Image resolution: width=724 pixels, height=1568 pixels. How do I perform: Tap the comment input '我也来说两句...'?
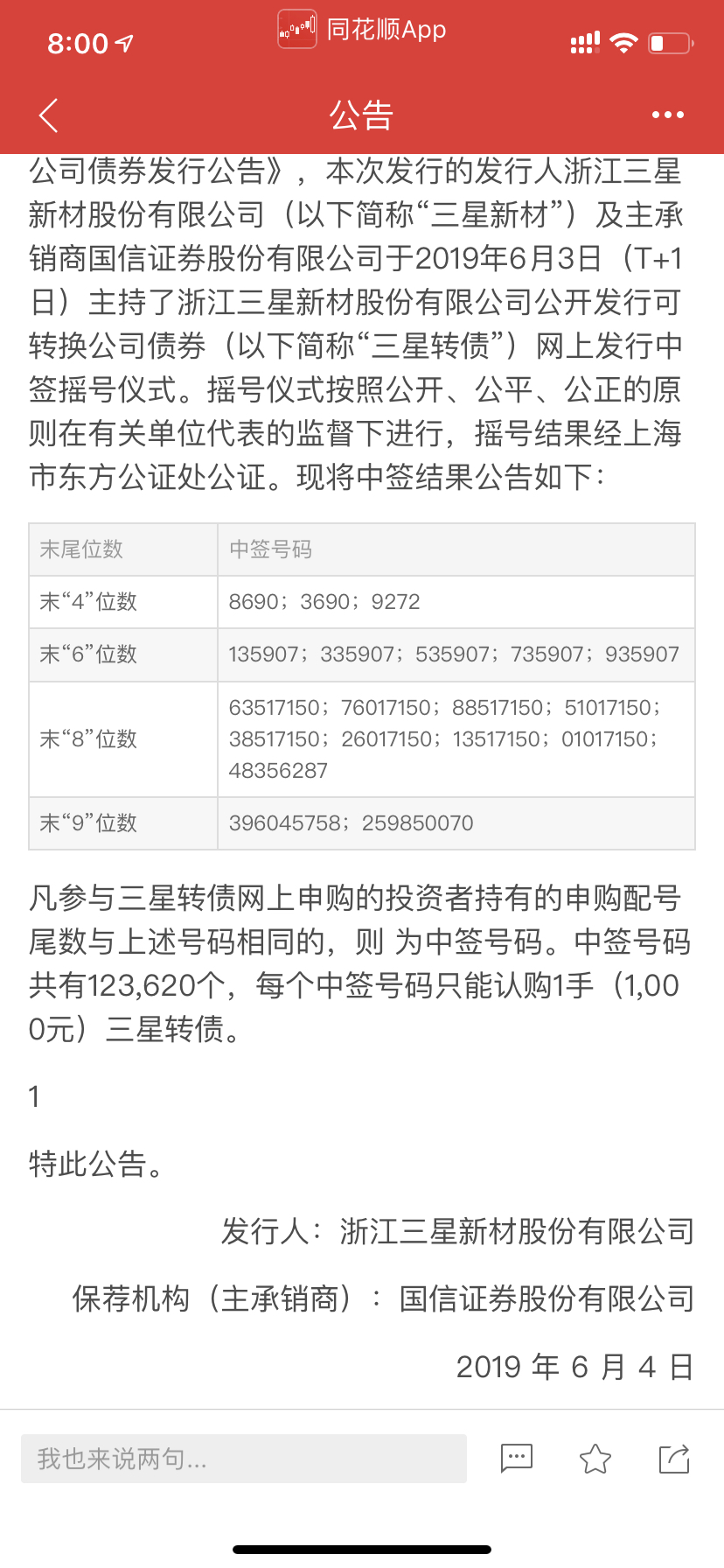tap(243, 1459)
